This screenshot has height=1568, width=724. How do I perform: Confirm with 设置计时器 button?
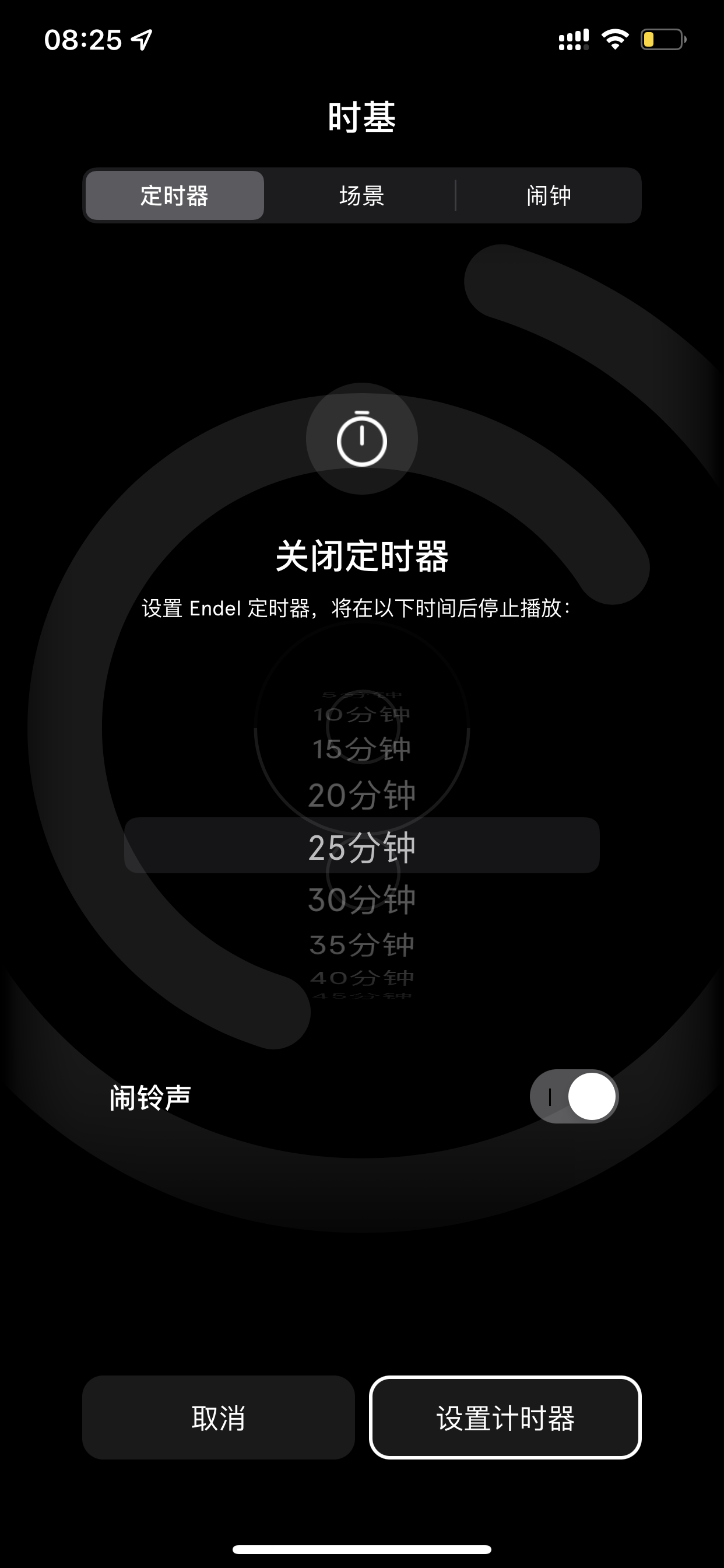pyautogui.click(x=505, y=1417)
